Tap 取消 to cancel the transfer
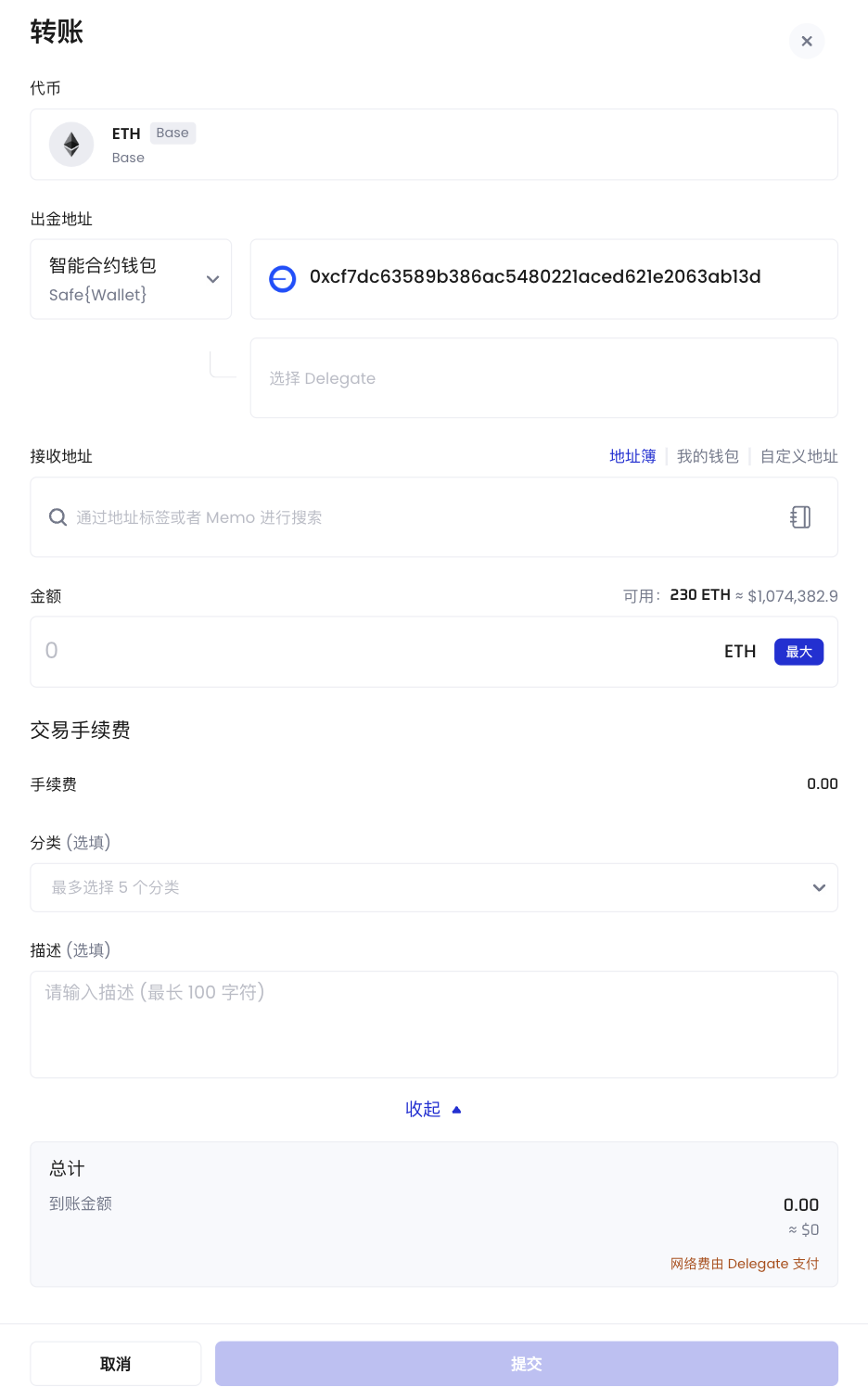Image resolution: width=868 pixels, height=1400 pixels. (x=116, y=1364)
